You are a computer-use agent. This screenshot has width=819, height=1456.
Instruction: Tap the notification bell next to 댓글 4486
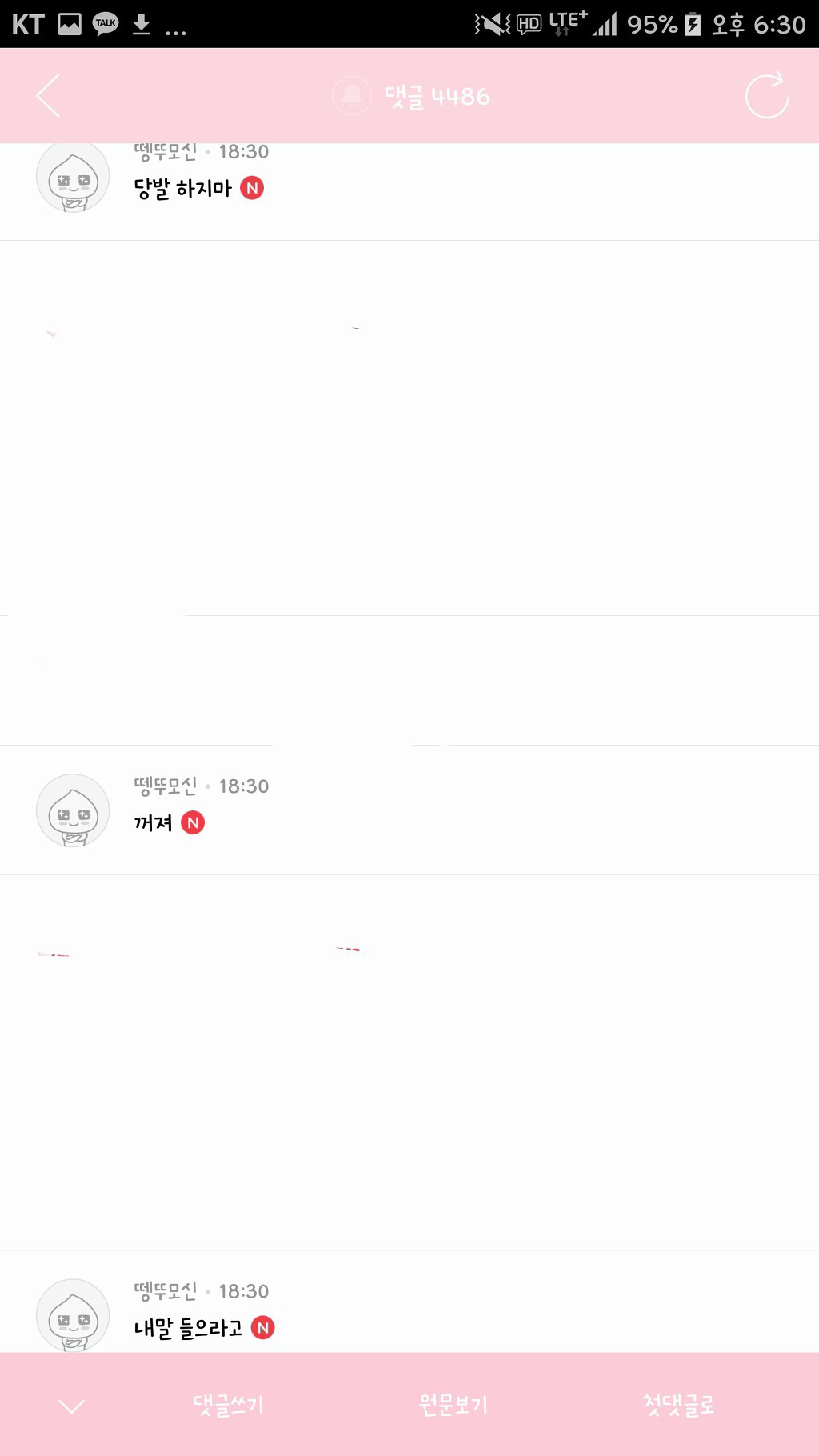click(x=352, y=96)
